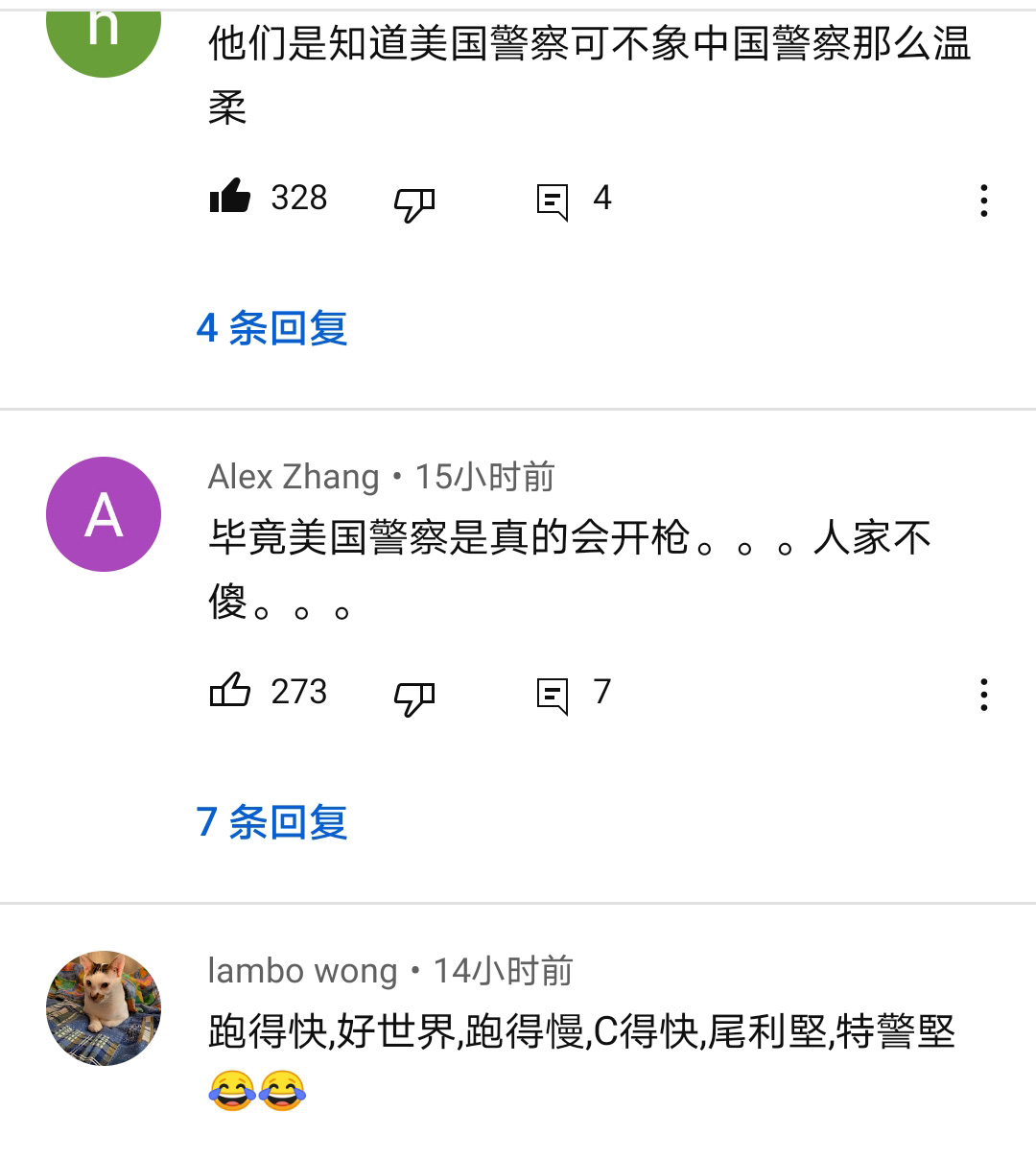Expand the 7 条回复 replies link

click(x=272, y=822)
